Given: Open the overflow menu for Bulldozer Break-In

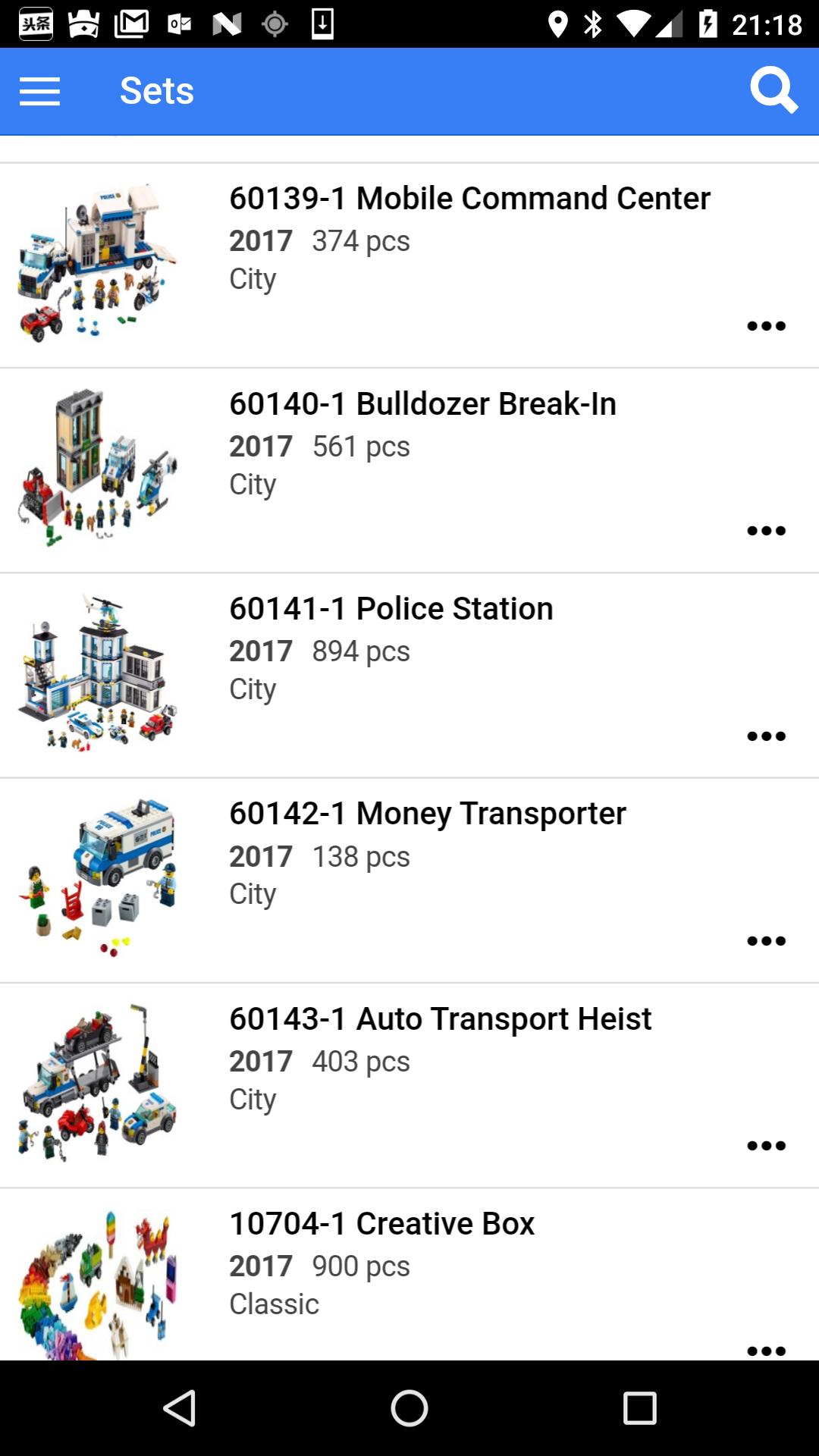Looking at the screenshot, I should [766, 531].
